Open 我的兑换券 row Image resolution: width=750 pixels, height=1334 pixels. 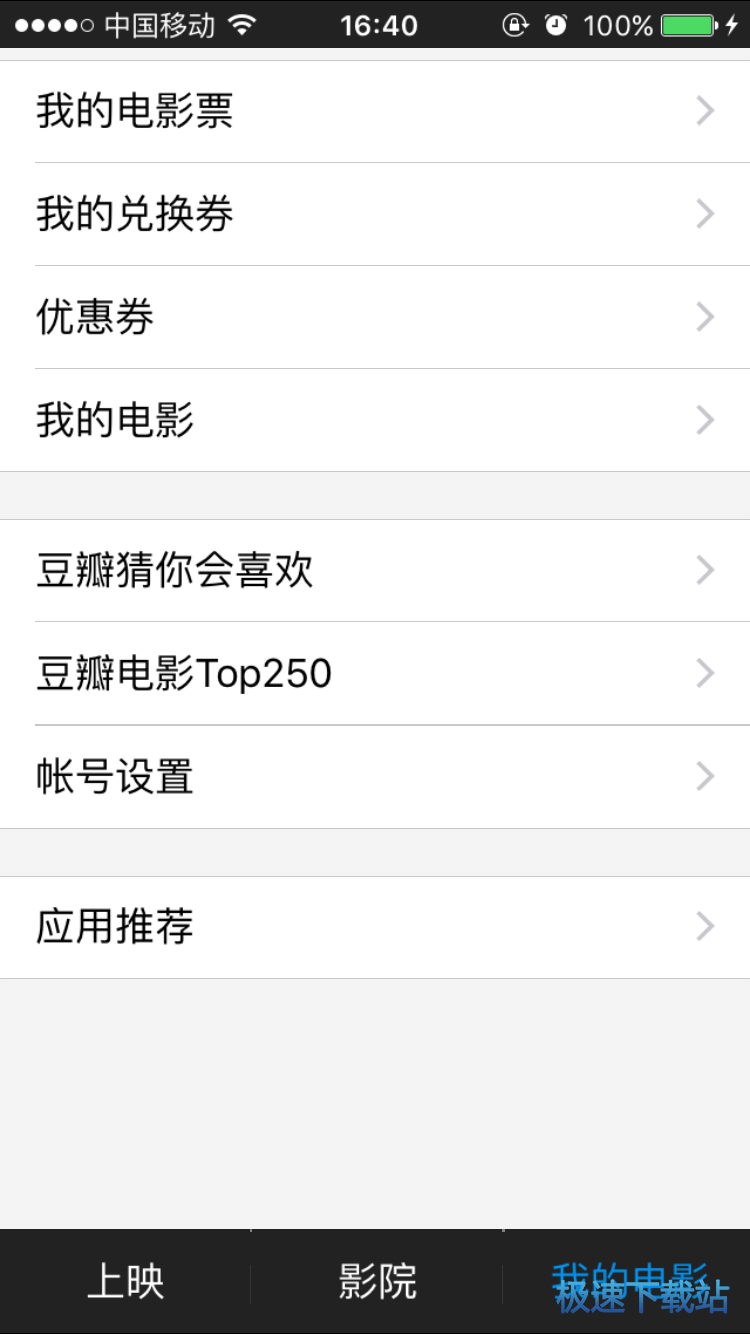375,214
